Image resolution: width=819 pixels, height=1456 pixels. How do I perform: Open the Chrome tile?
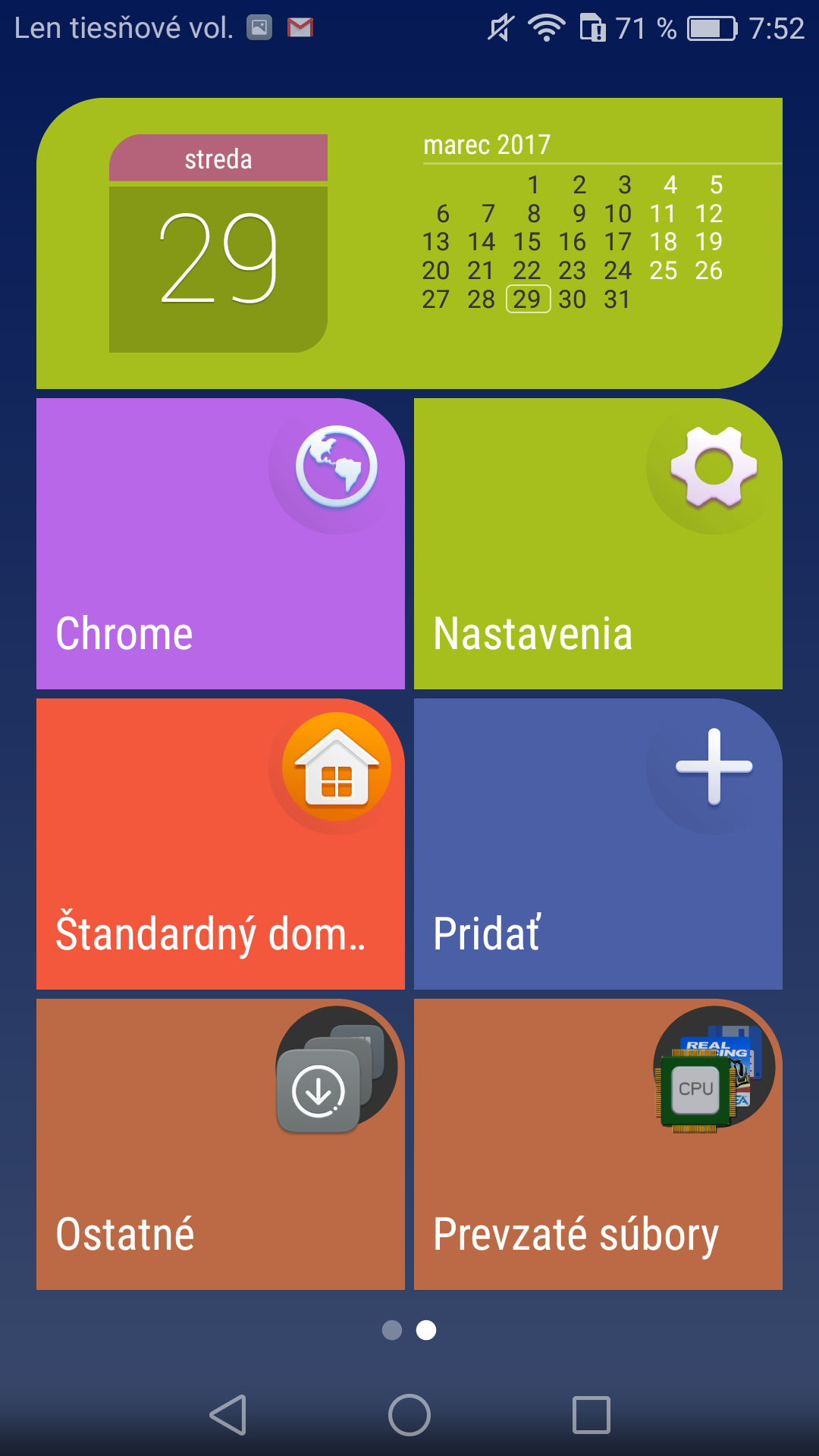[221, 544]
